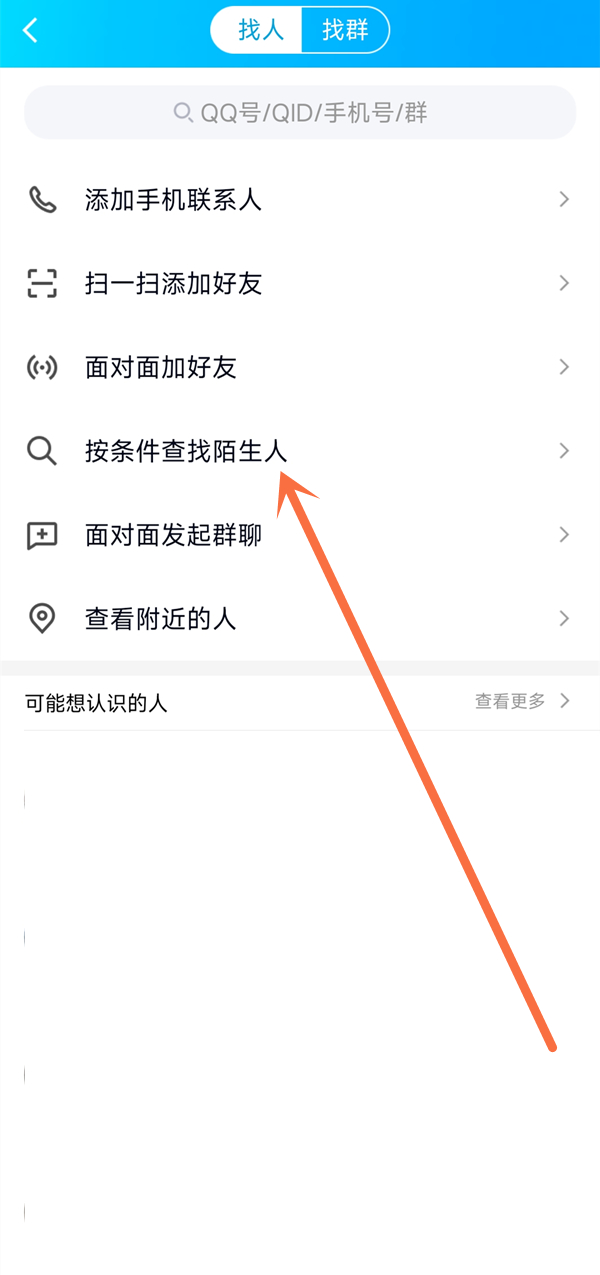
Task: Go back using the top-left arrow
Action: (x=30, y=31)
